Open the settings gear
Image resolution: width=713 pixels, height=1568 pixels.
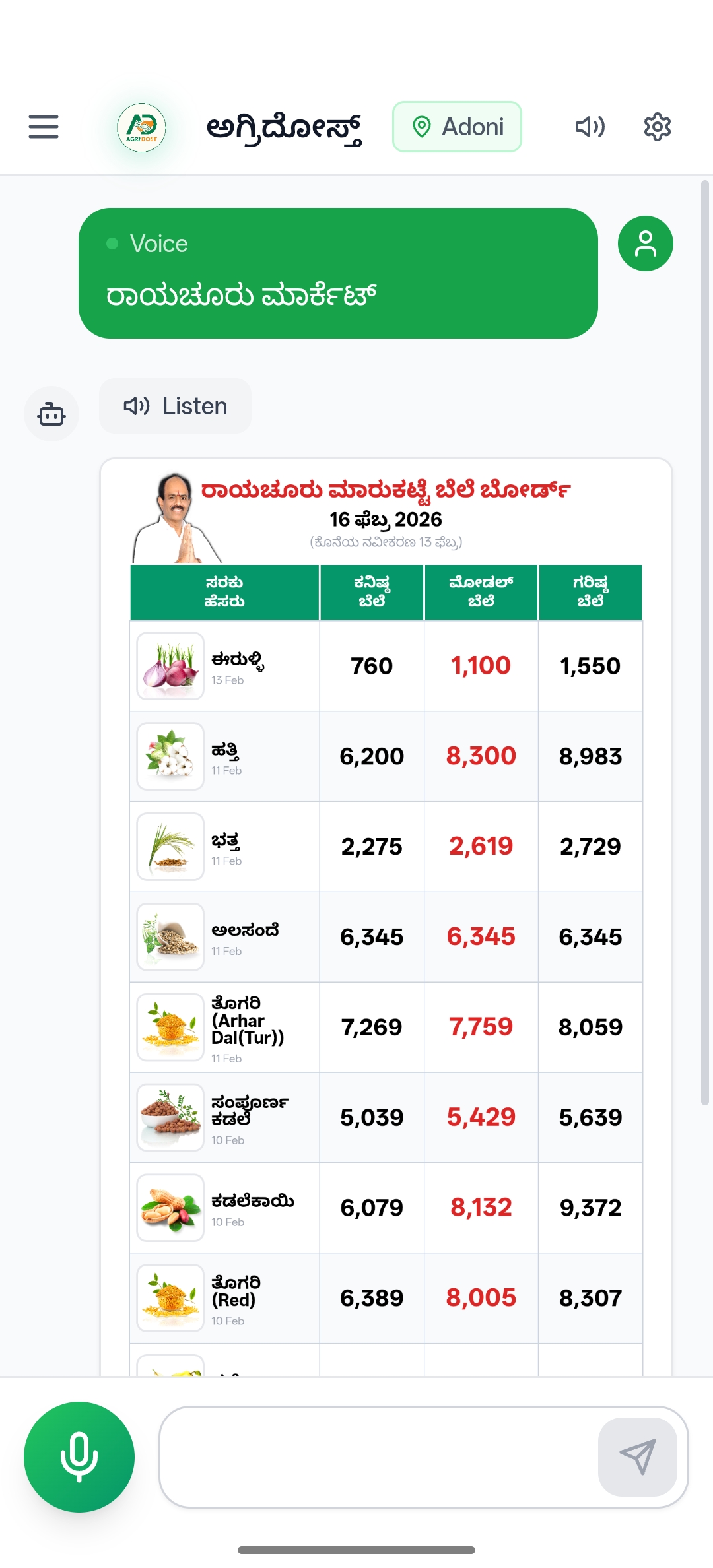pos(657,127)
